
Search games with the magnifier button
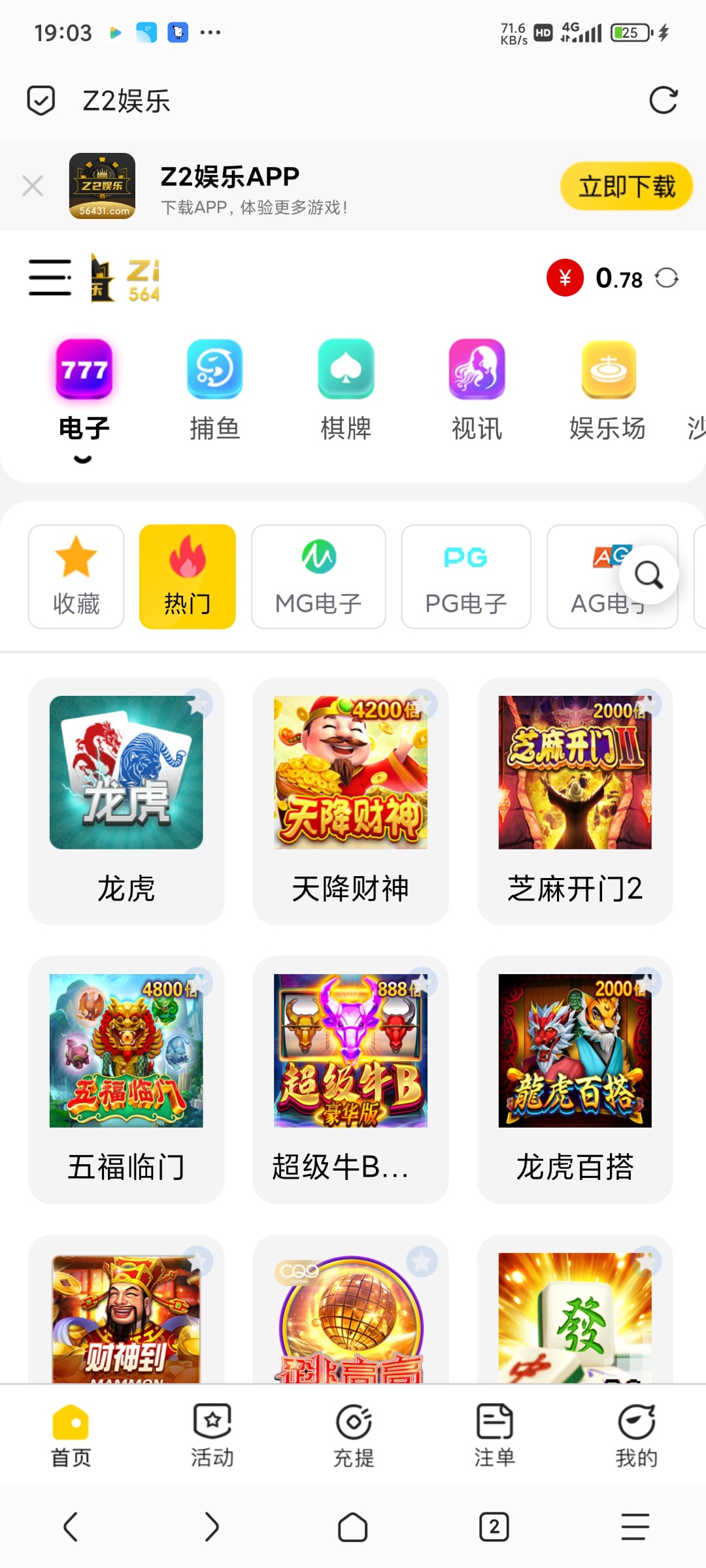coord(648,575)
